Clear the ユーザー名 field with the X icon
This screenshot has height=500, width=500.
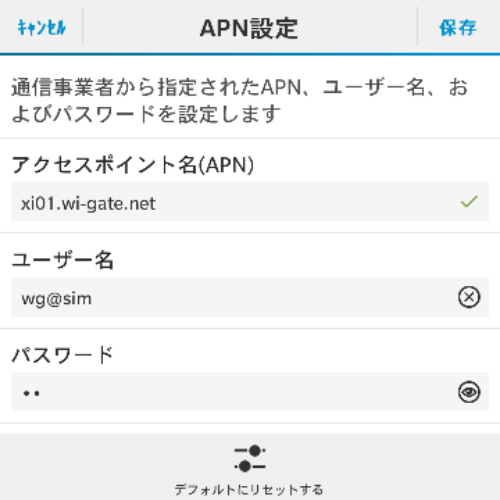click(x=469, y=297)
